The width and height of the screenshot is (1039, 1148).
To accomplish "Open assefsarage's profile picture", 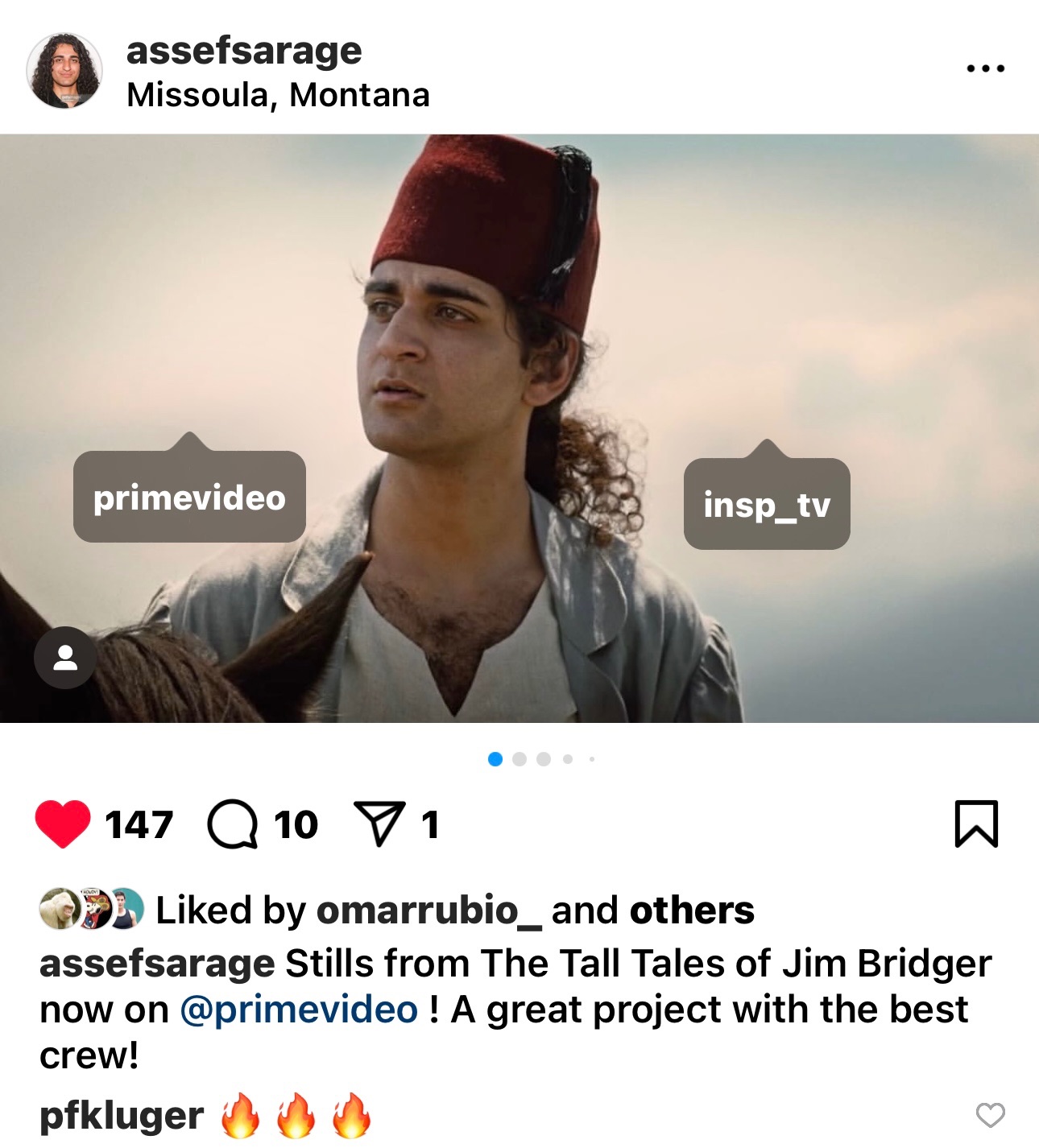I will click(x=64, y=71).
